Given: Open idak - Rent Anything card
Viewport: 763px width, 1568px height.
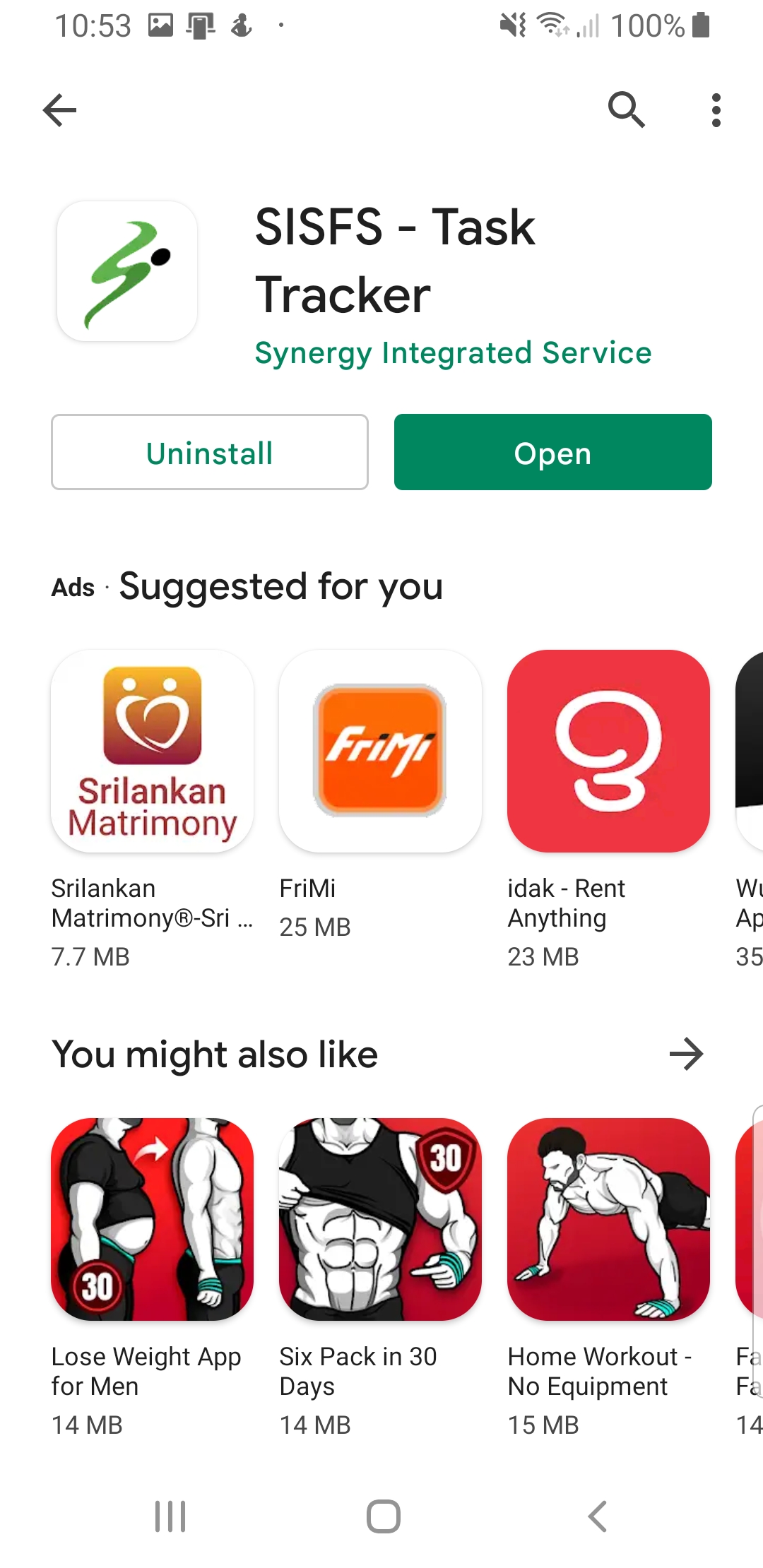Looking at the screenshot, I should [x=608, y=751].
